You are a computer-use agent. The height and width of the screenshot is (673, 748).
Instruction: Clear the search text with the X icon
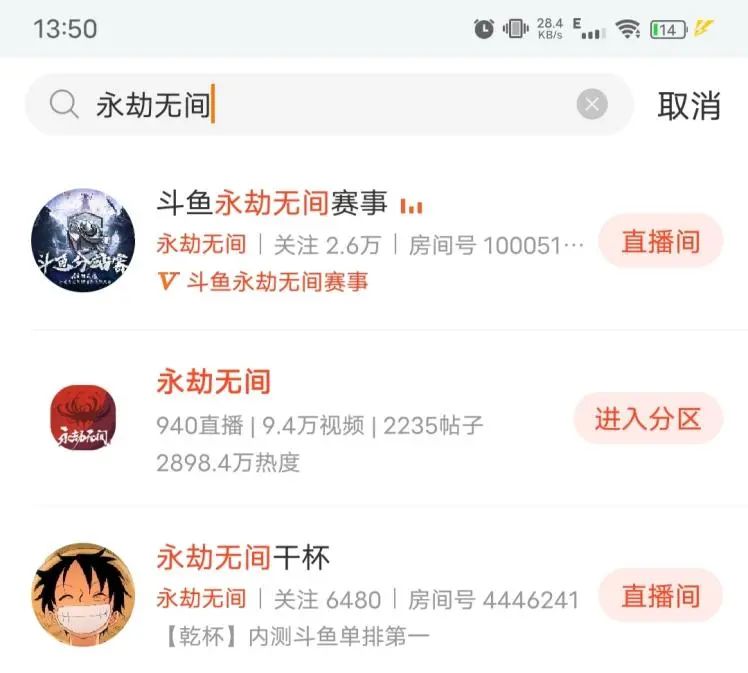592,104
